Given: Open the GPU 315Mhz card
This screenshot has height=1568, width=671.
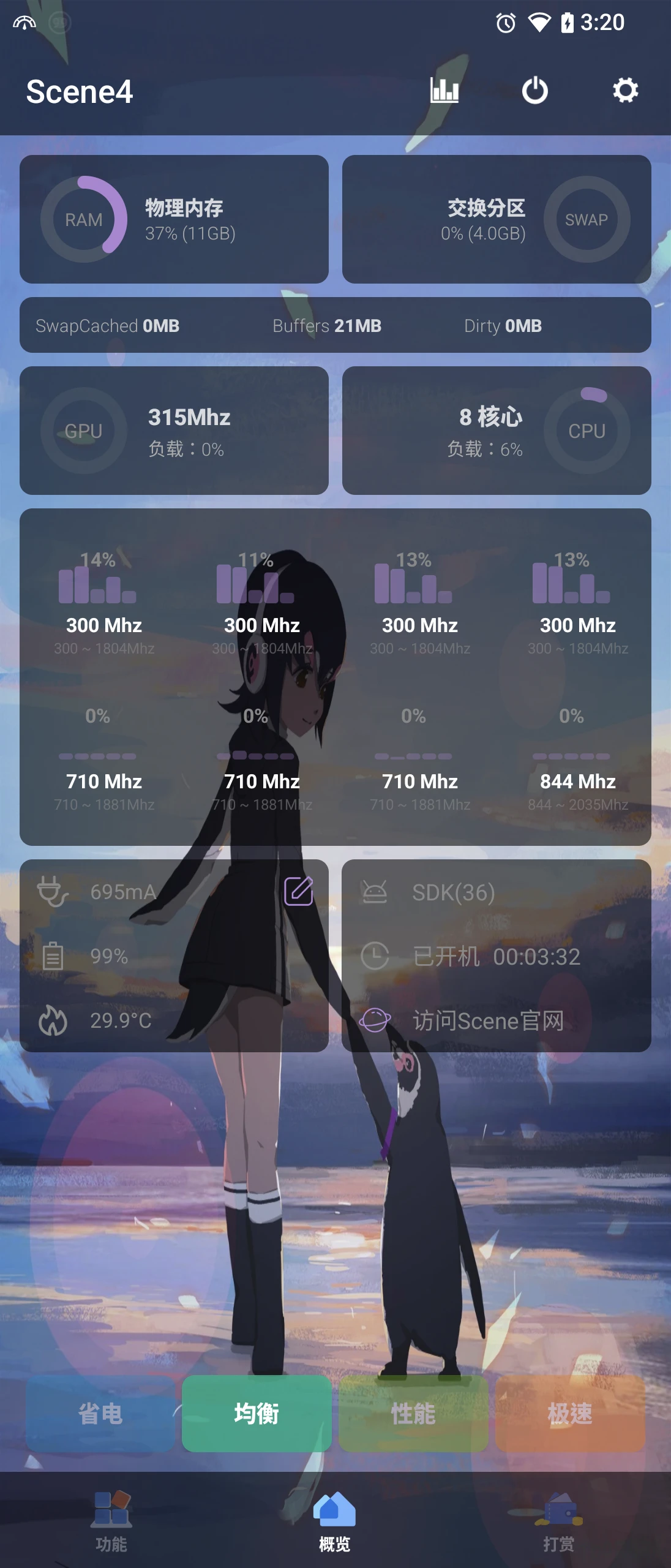Looking at the screenshot, I should [174, 431].
